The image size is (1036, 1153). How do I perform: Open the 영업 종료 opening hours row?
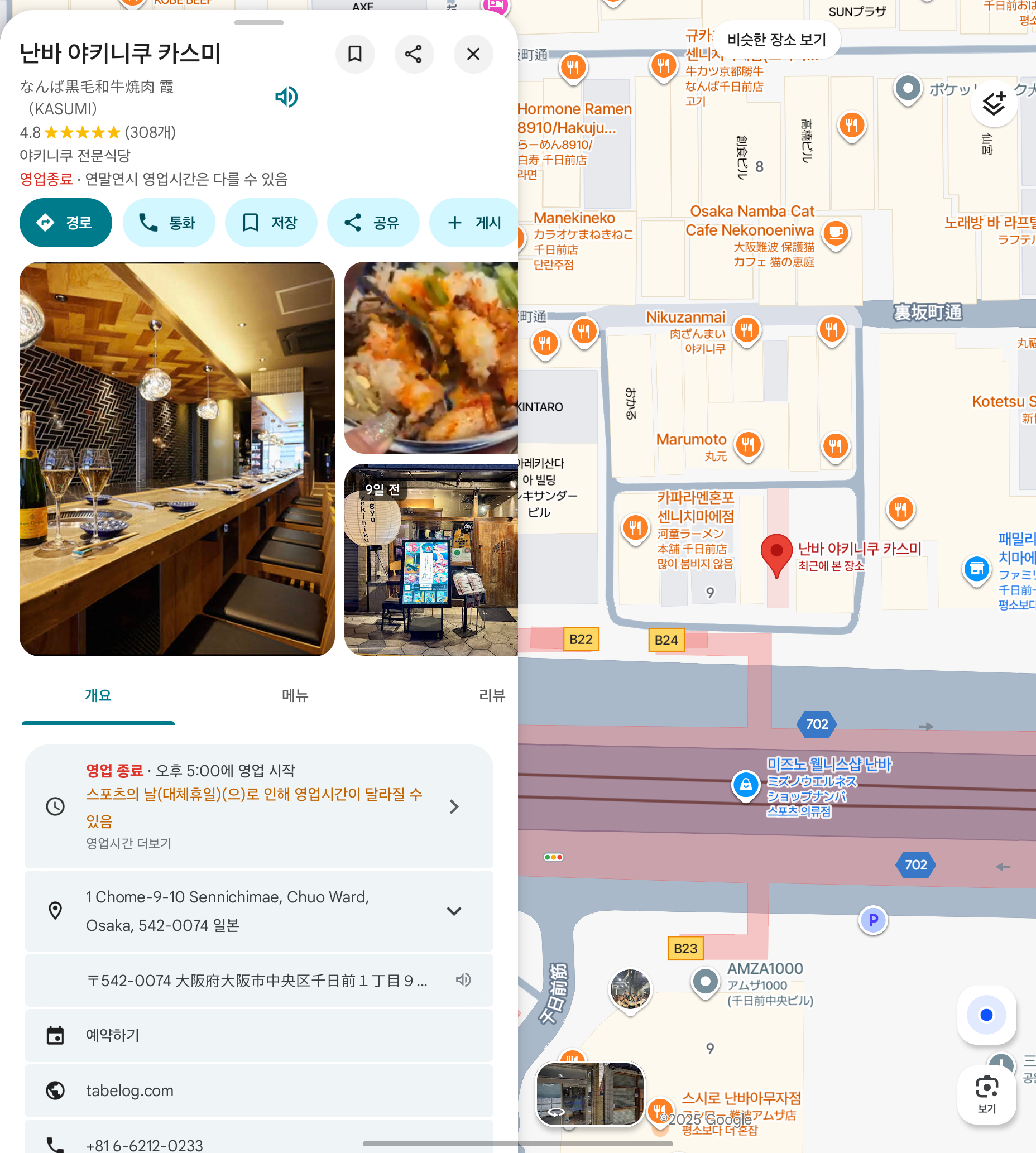(x=258, y=806)
